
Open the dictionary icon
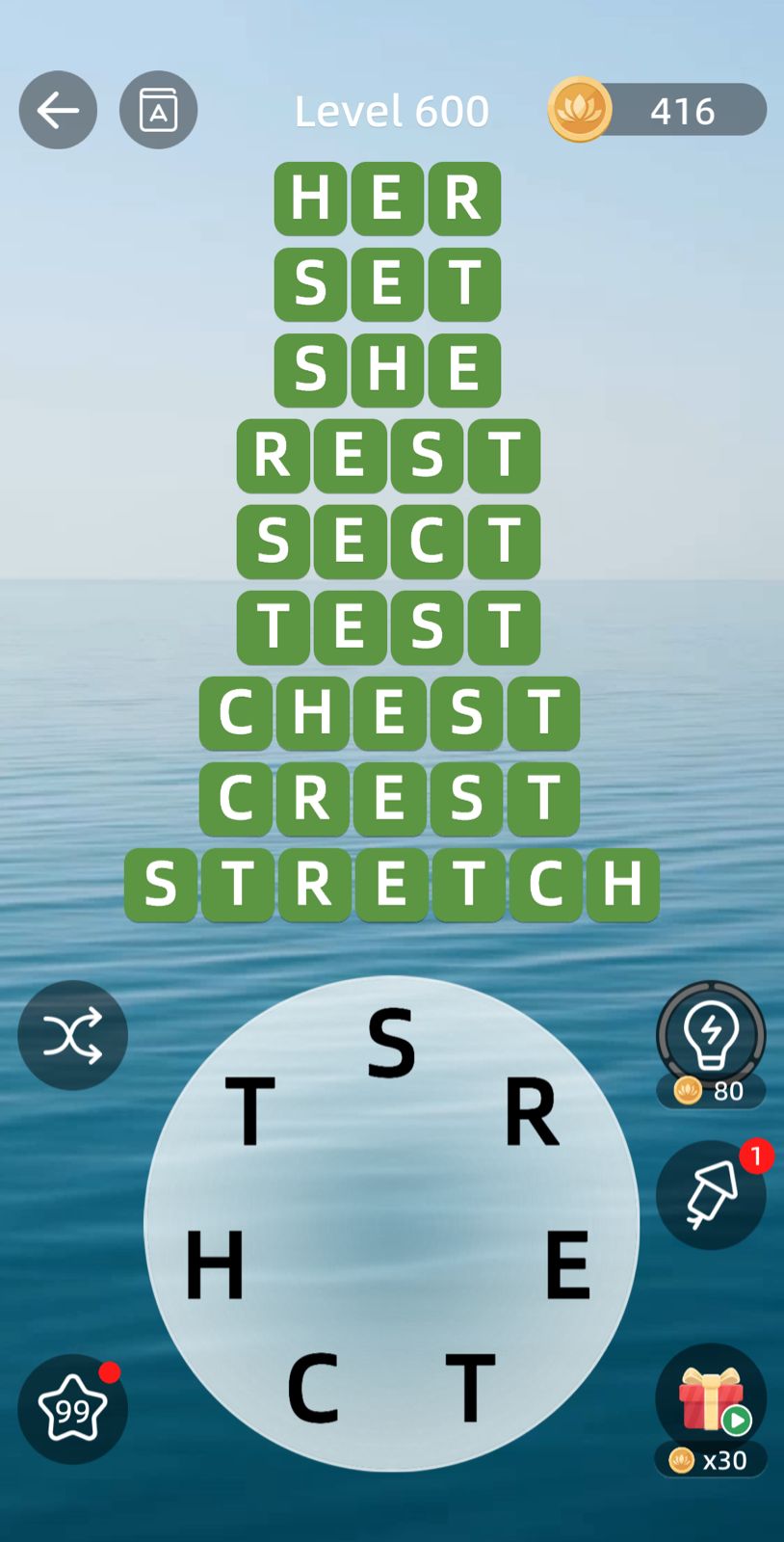click(x=158, y=111)
